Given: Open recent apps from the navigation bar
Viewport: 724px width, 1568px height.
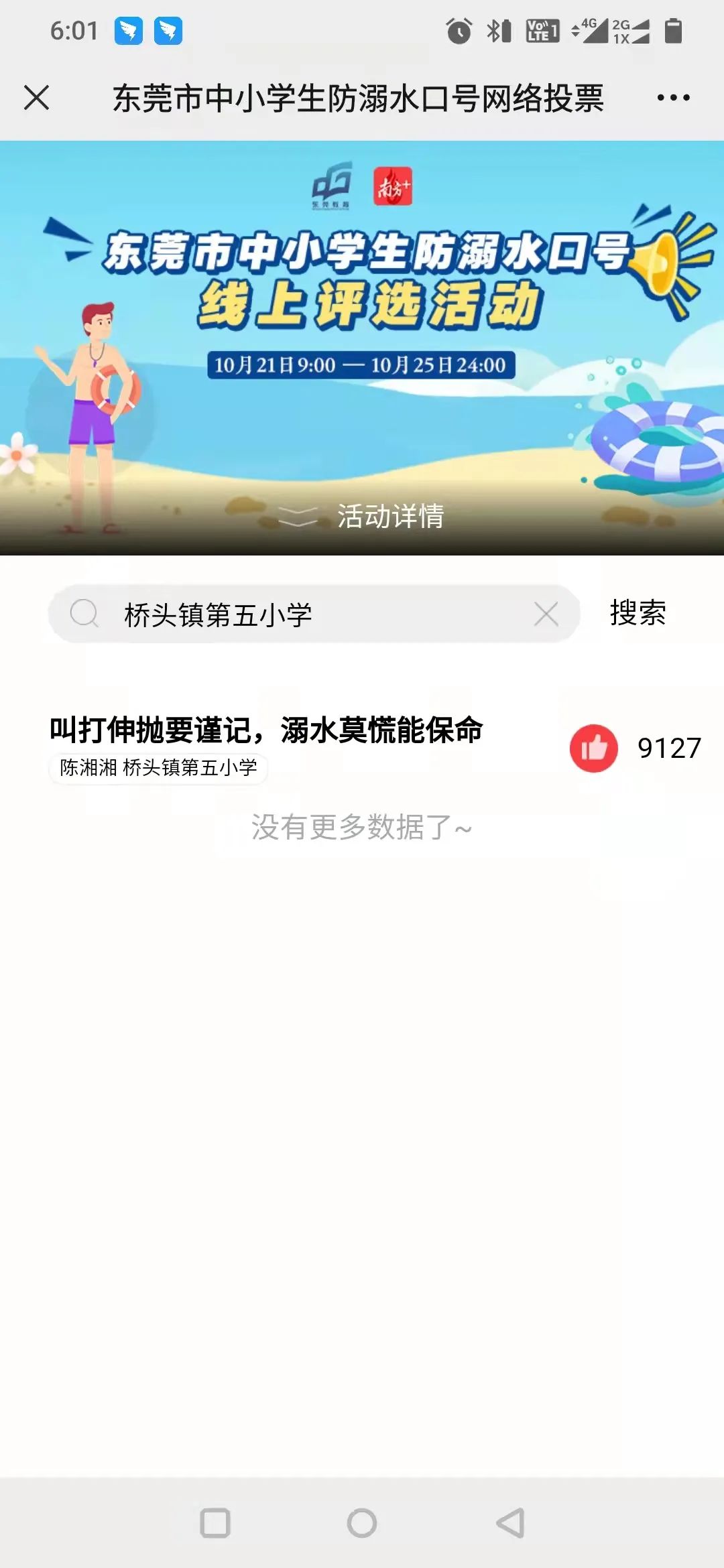Looking at the screenshot, I should coord(215,1523).
